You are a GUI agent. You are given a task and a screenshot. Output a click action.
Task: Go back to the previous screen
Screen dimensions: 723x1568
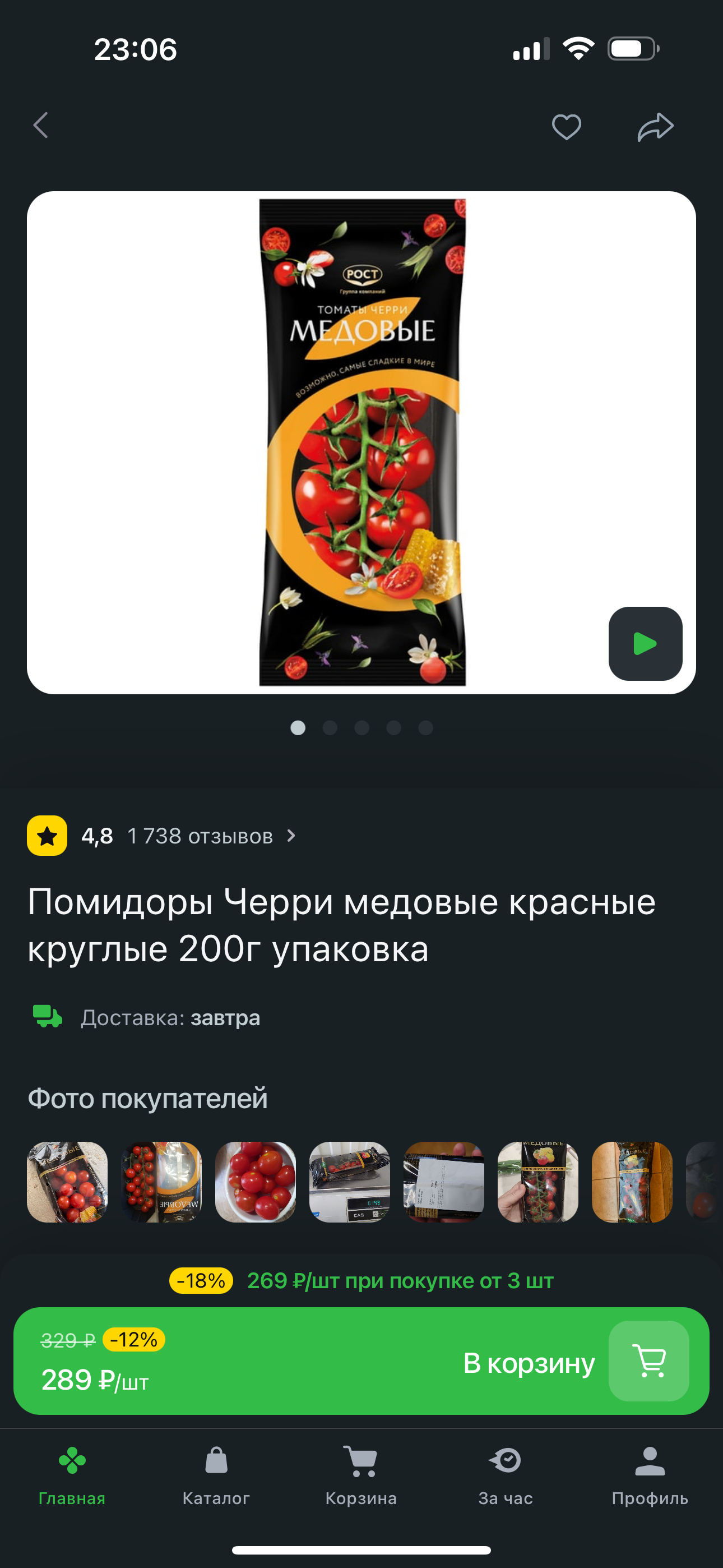(x=41, y=126)
